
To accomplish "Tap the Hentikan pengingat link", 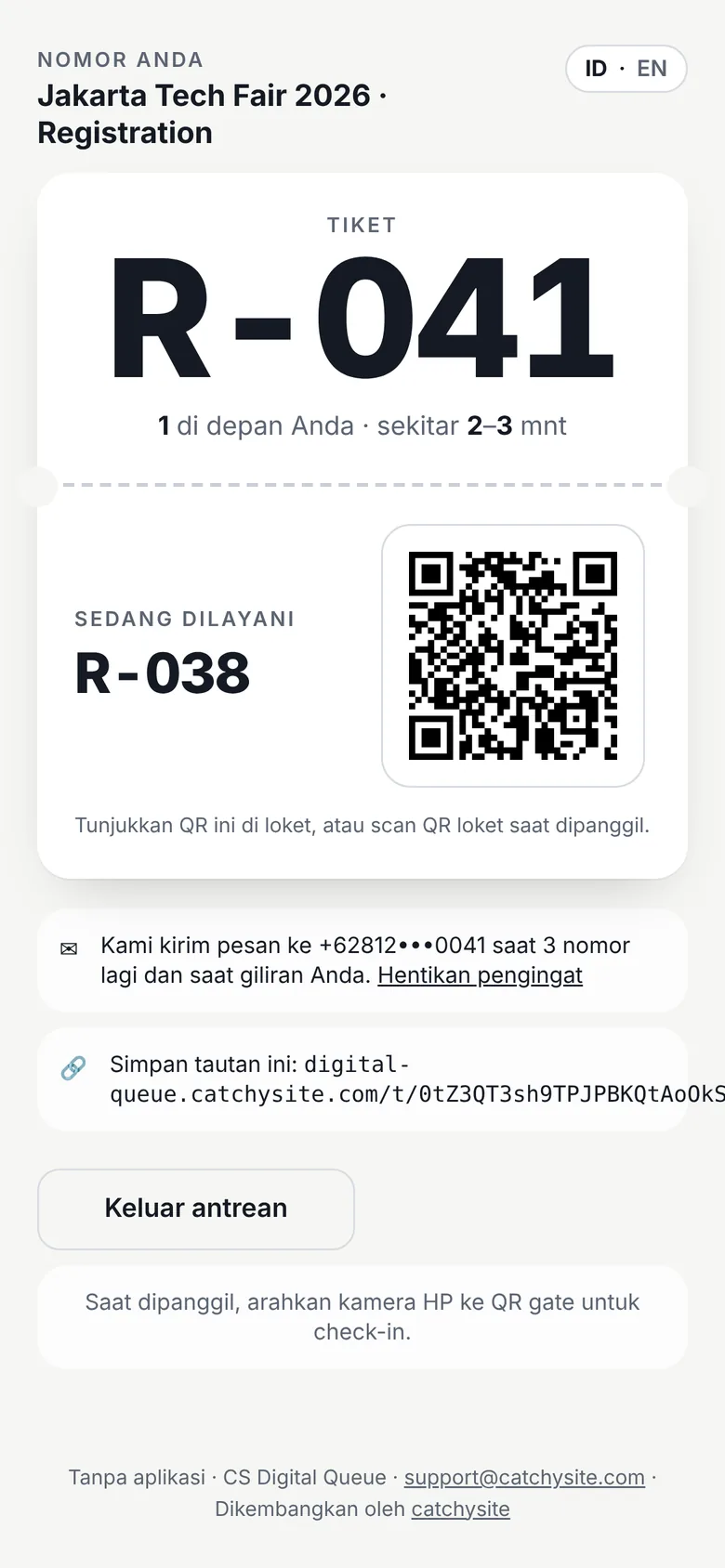I will pyautogui.click(x=480, y=975).
